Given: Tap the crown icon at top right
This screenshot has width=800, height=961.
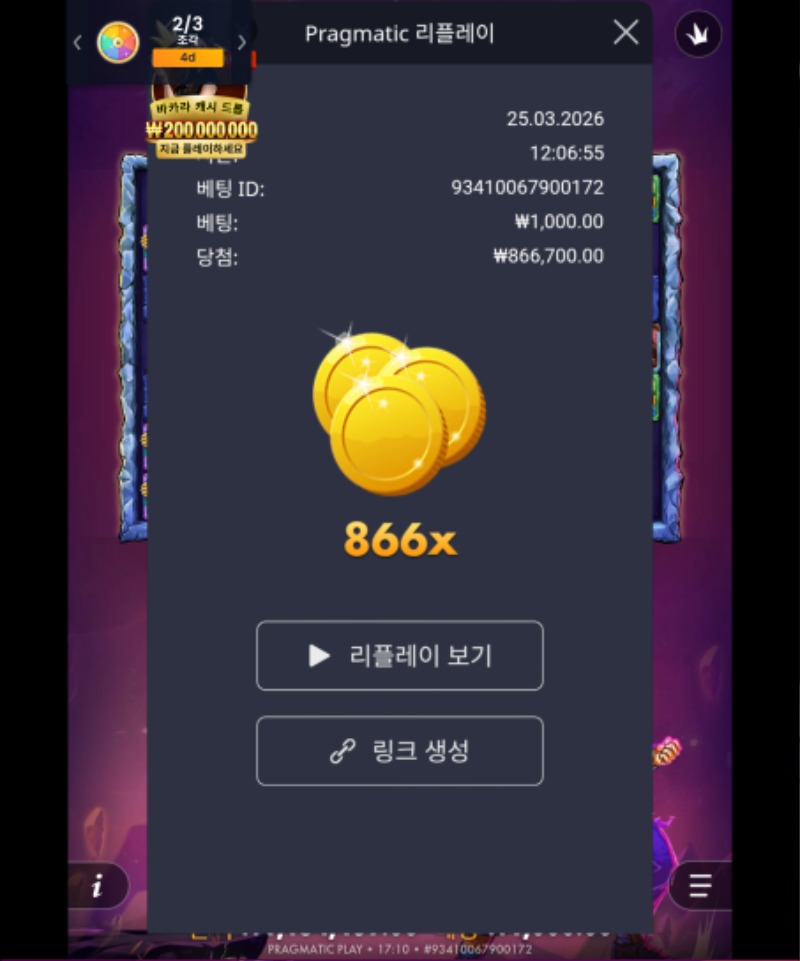Looking at the screenshot, I should click(x=698, y=35).
